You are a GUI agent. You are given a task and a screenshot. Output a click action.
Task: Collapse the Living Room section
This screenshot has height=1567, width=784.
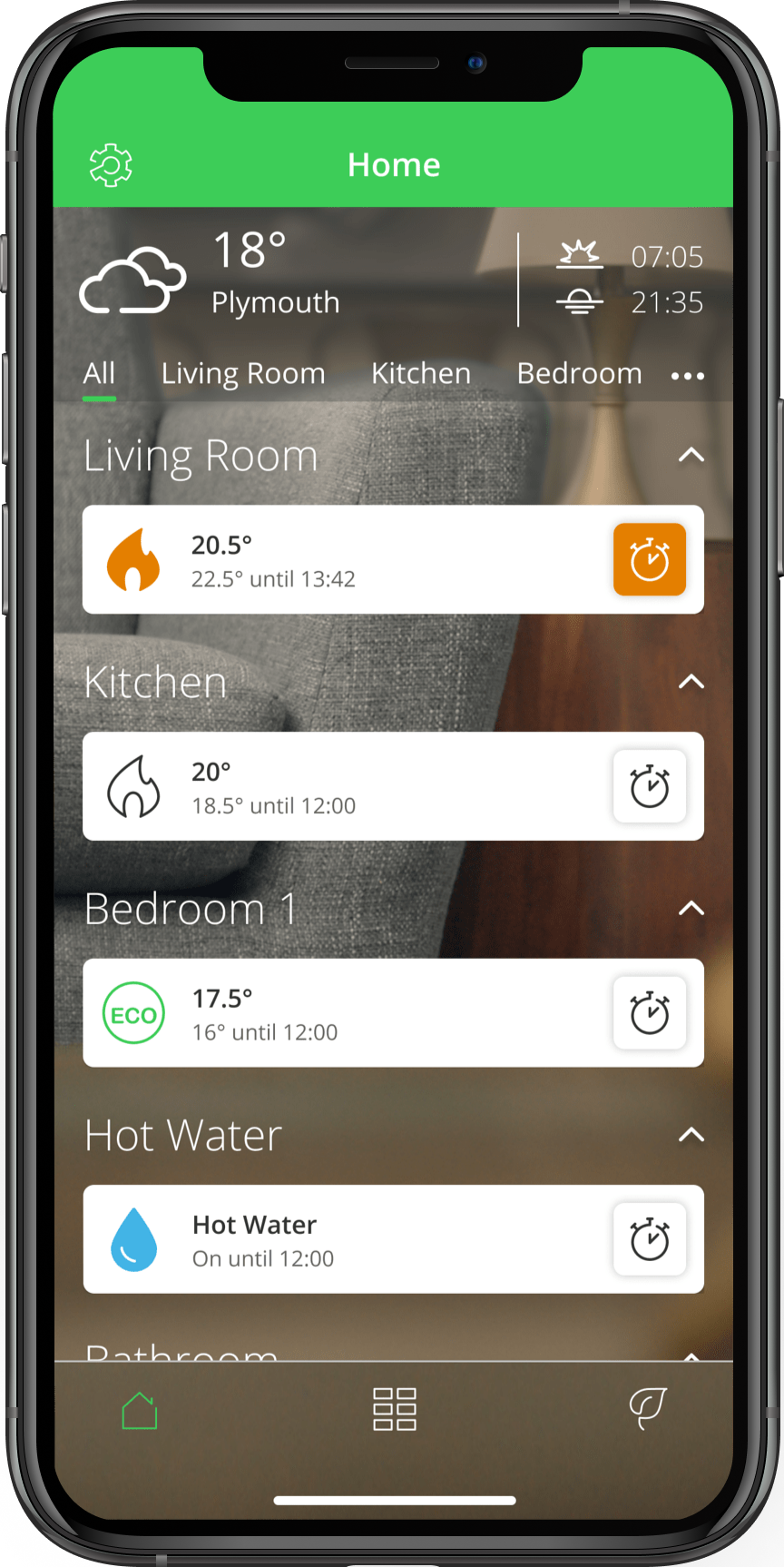(691, 455)
